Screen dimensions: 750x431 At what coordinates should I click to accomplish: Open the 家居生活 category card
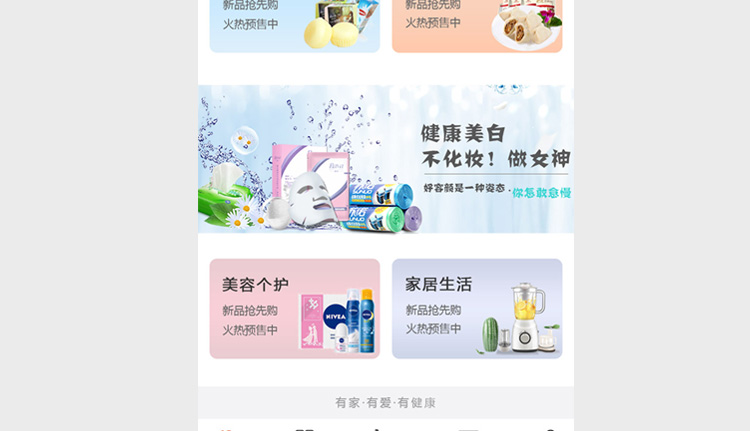(477, 308)
